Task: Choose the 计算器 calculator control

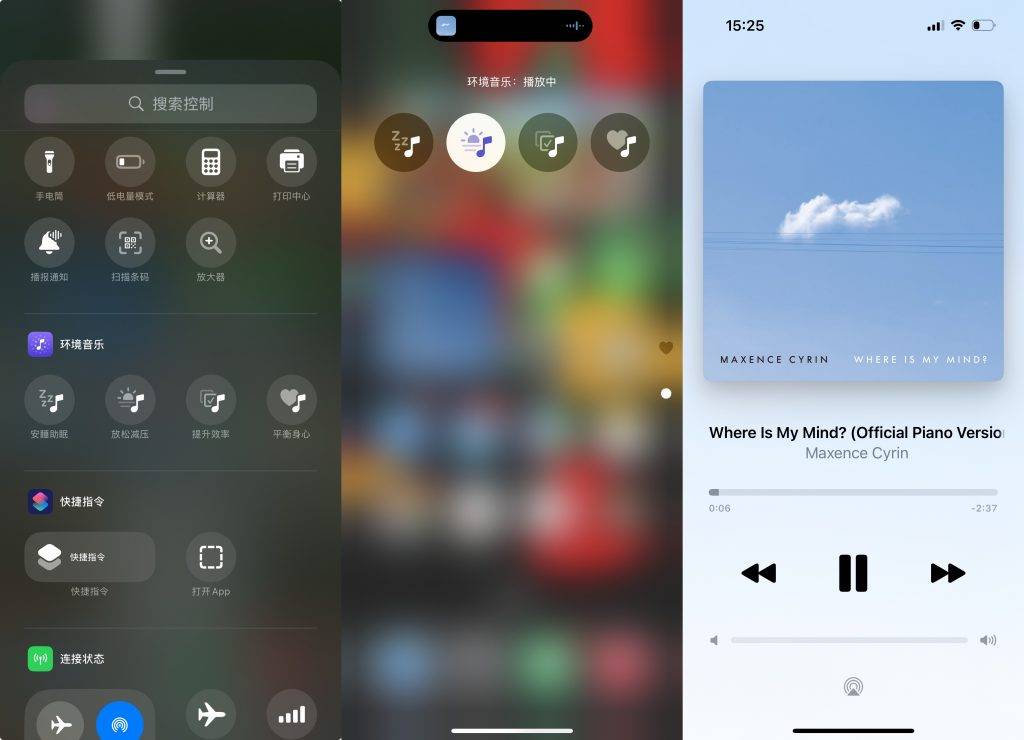Action: click(x=211, y=161)
